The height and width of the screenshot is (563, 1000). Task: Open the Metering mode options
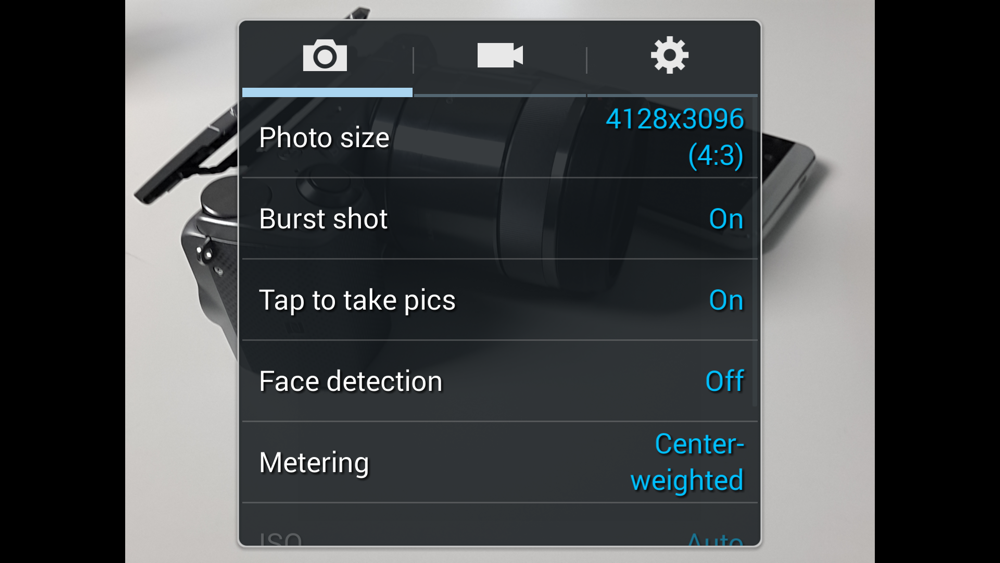click(500, 462)
